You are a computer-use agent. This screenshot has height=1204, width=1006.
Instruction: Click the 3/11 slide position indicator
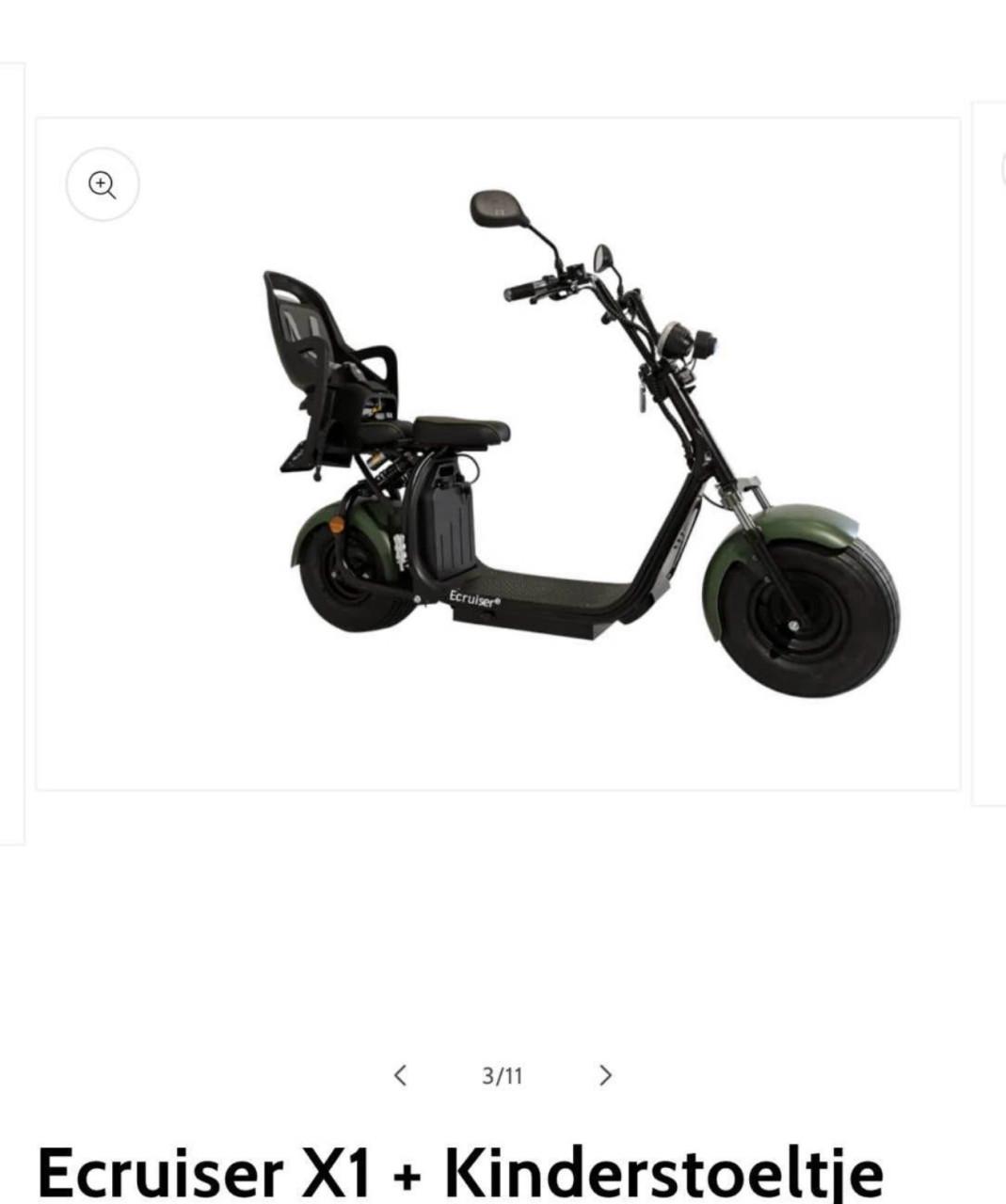click(x=503, y=1073)
